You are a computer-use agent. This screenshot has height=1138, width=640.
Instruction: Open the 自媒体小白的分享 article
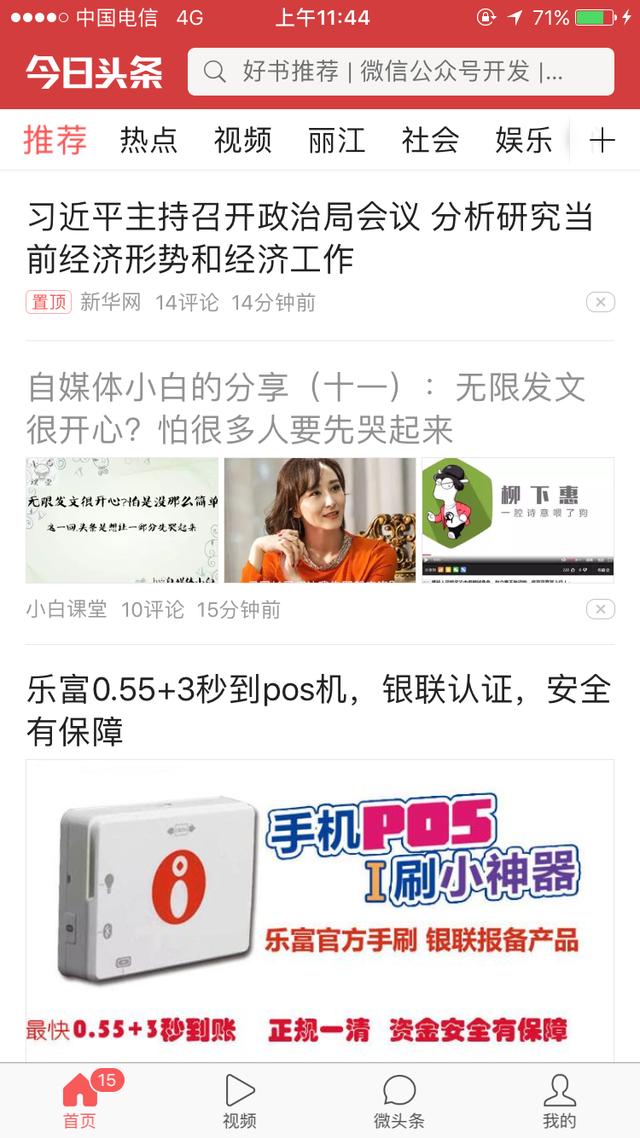[306, 408]
